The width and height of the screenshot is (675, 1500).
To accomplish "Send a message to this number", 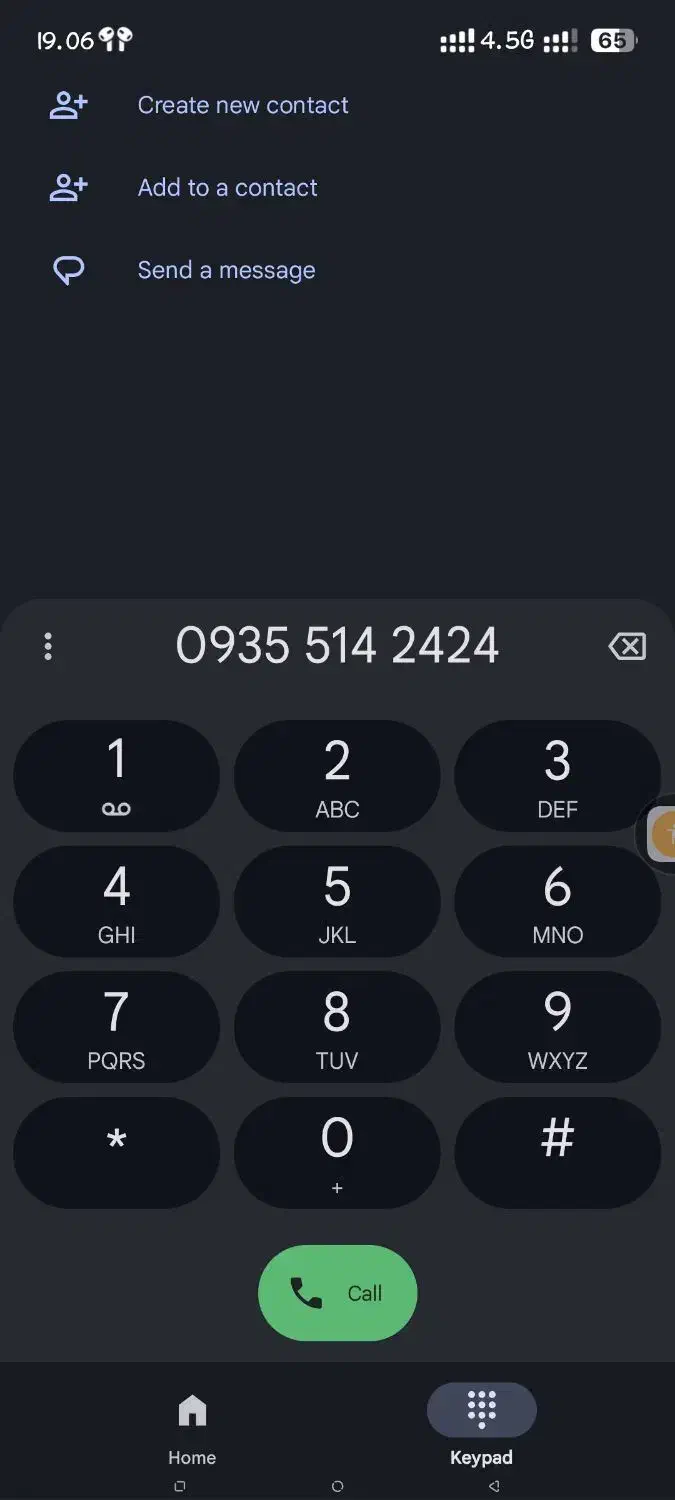I will click(226, 270).
